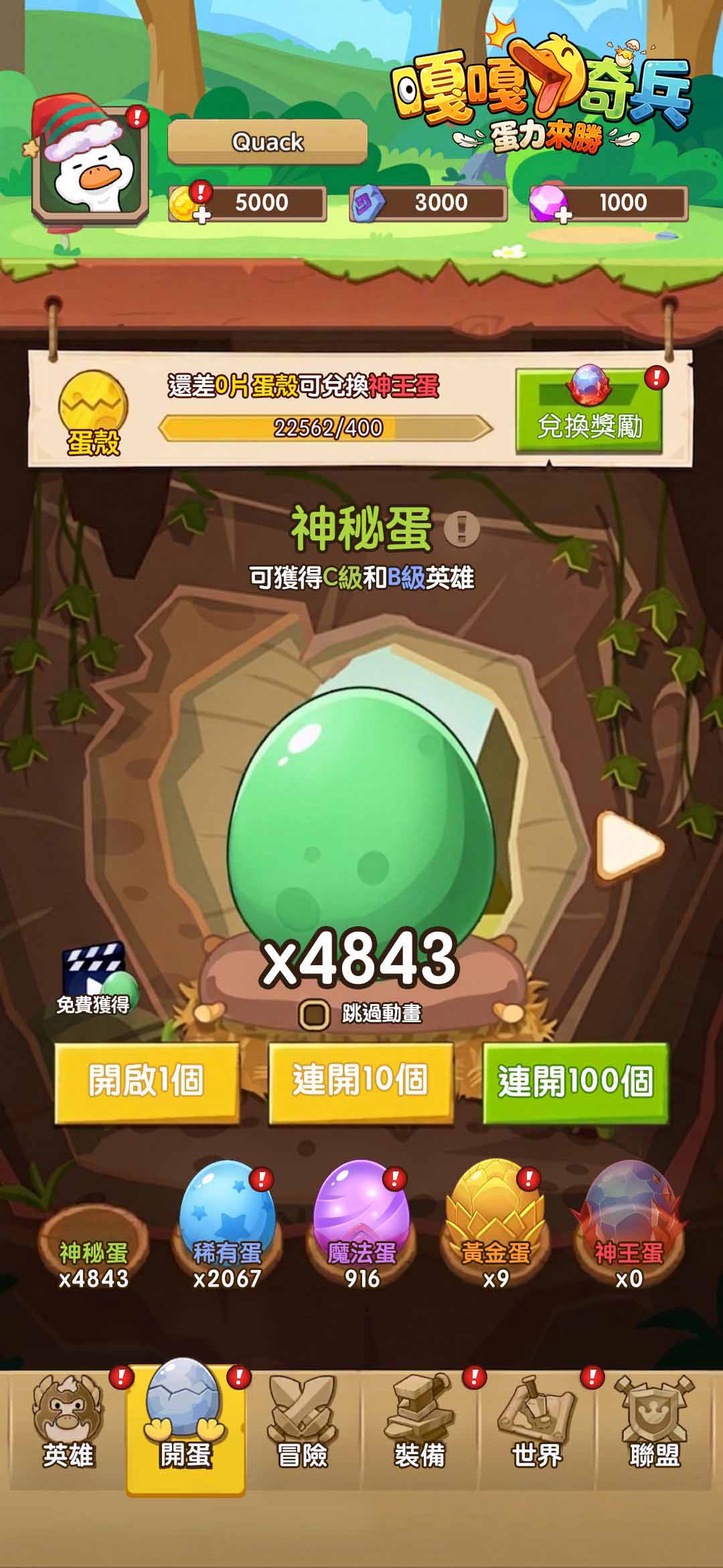Watch ad for 免費獲得 egg
This screenshot has width=723, height=1568.
[x=95, y=977]
